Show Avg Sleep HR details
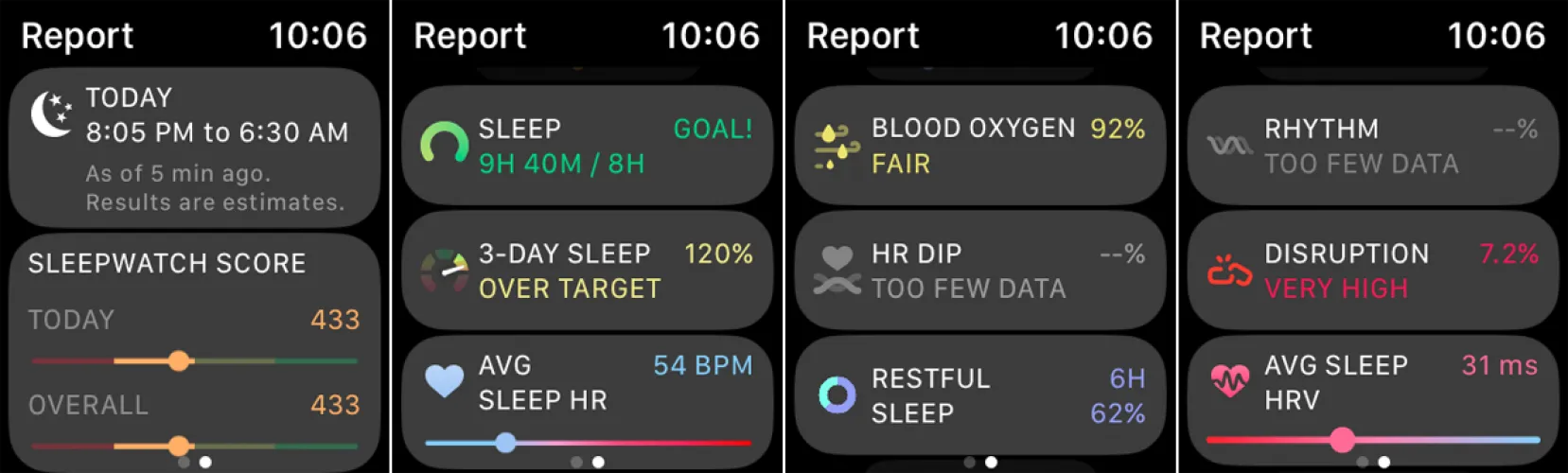The image size is (1568, 473). pyautogui.click(x=587, y=397)
